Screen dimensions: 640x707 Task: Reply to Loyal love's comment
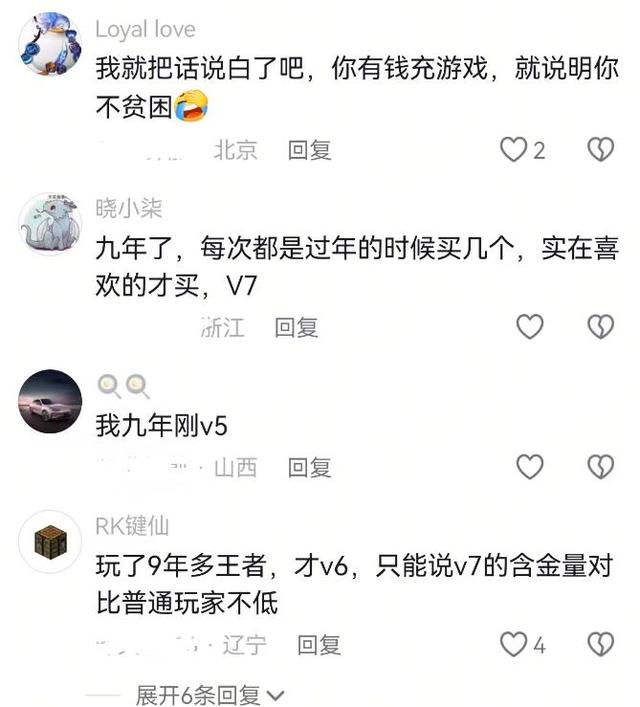point(309,150)
